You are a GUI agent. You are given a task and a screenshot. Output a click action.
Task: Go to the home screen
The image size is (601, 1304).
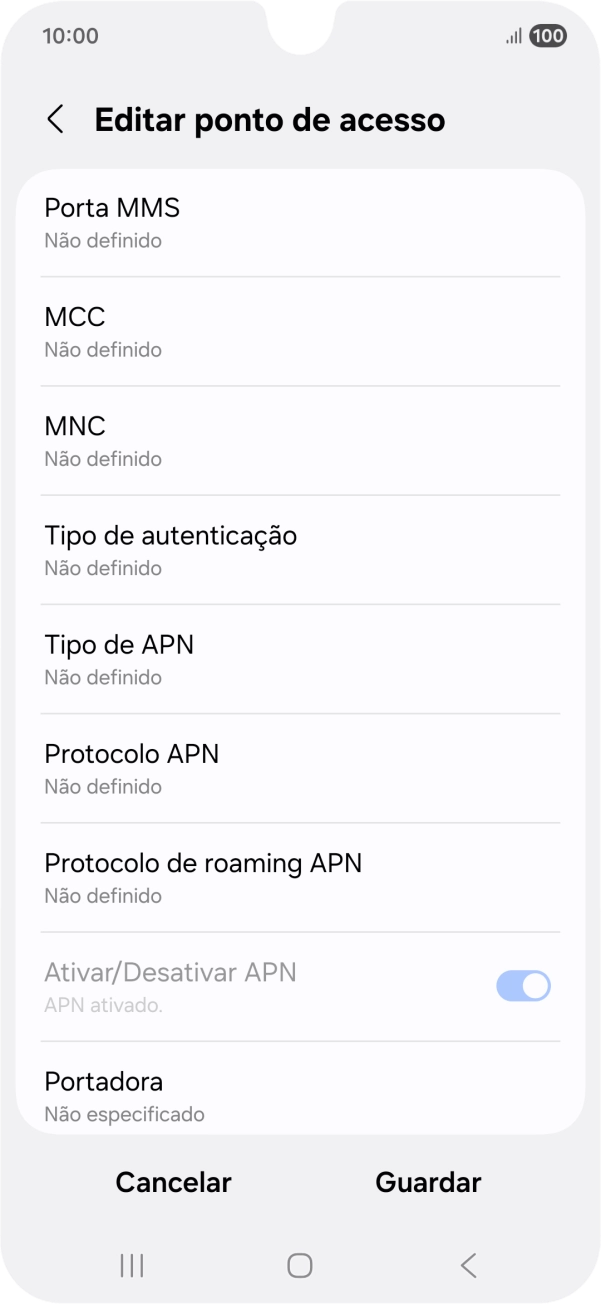(x=300, y=1265)
